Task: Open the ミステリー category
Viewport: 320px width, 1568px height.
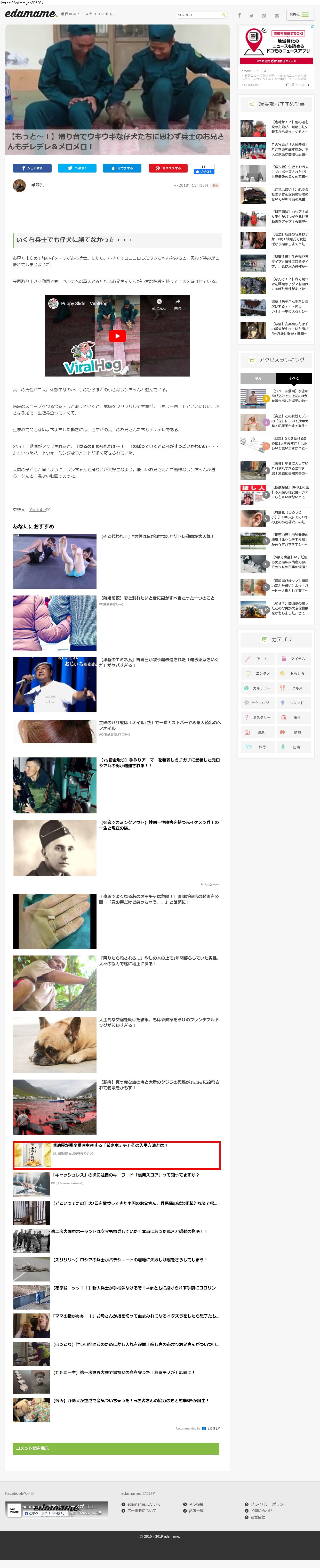Action: (x=258, y=718)
